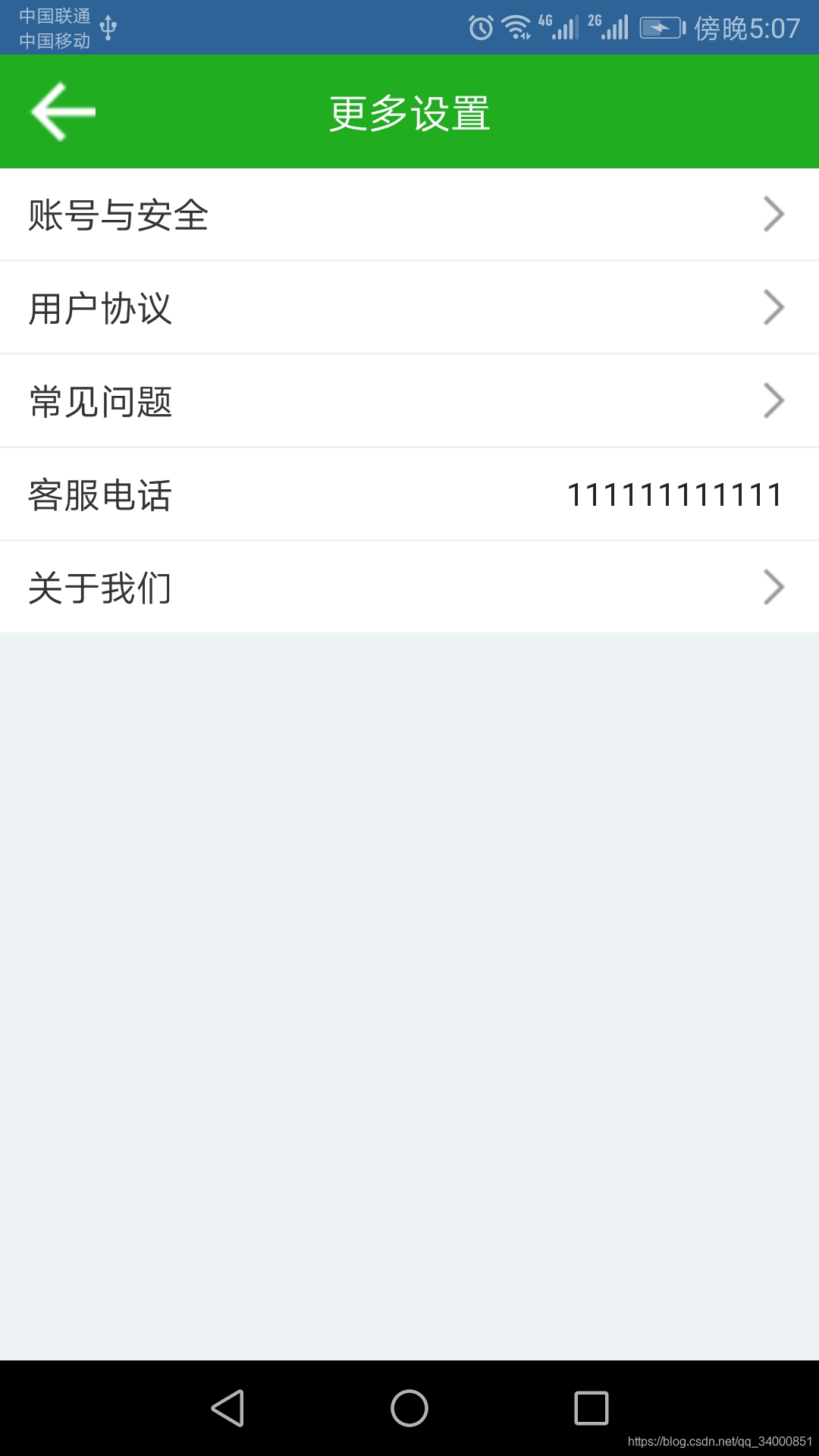Screen dimensions: 819x1456
Task: Tap the customer service number 111111111111
Action: click(x=675, y=493)
